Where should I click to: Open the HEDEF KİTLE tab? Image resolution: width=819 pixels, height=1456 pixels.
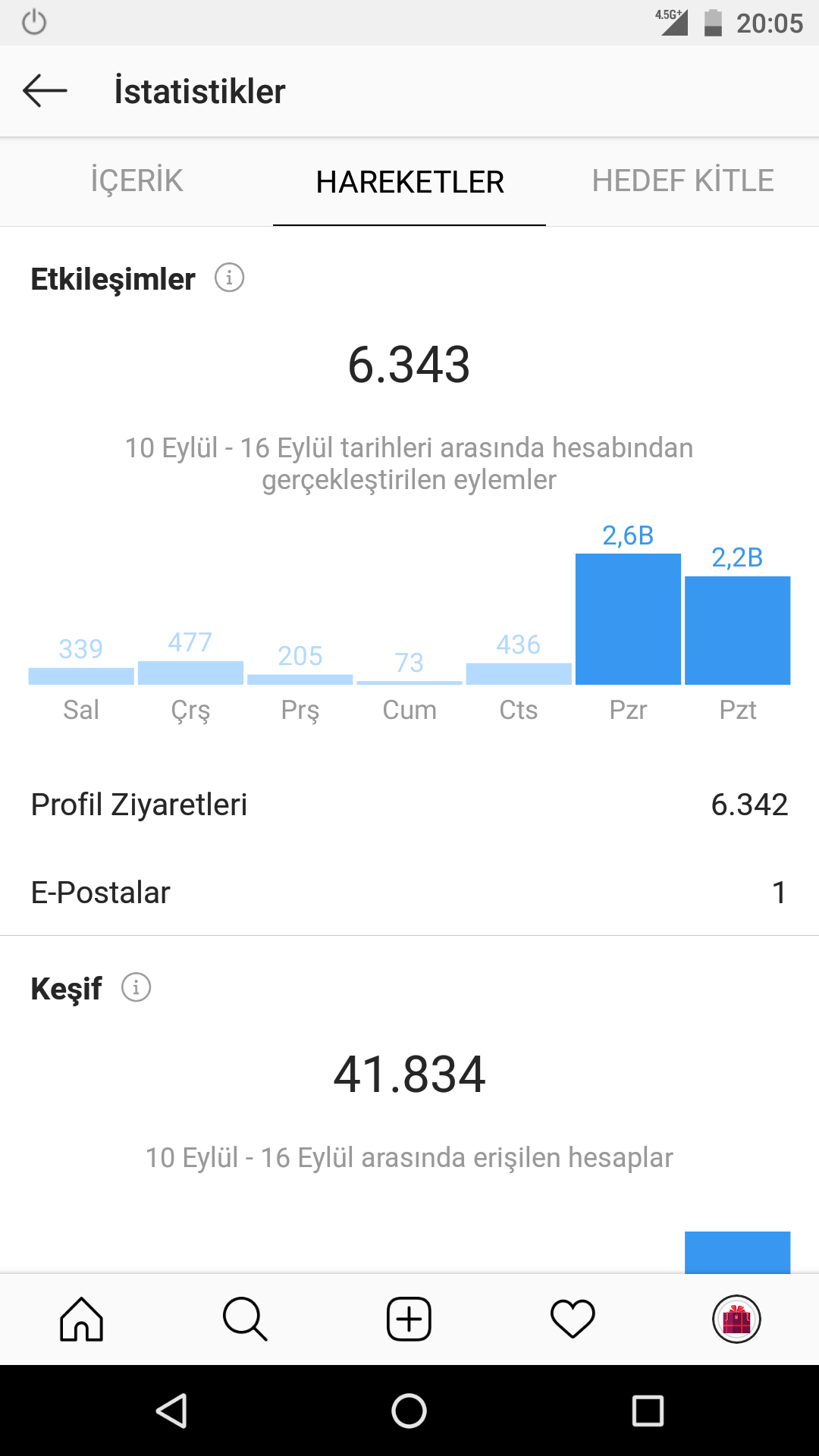pos(682,181)
